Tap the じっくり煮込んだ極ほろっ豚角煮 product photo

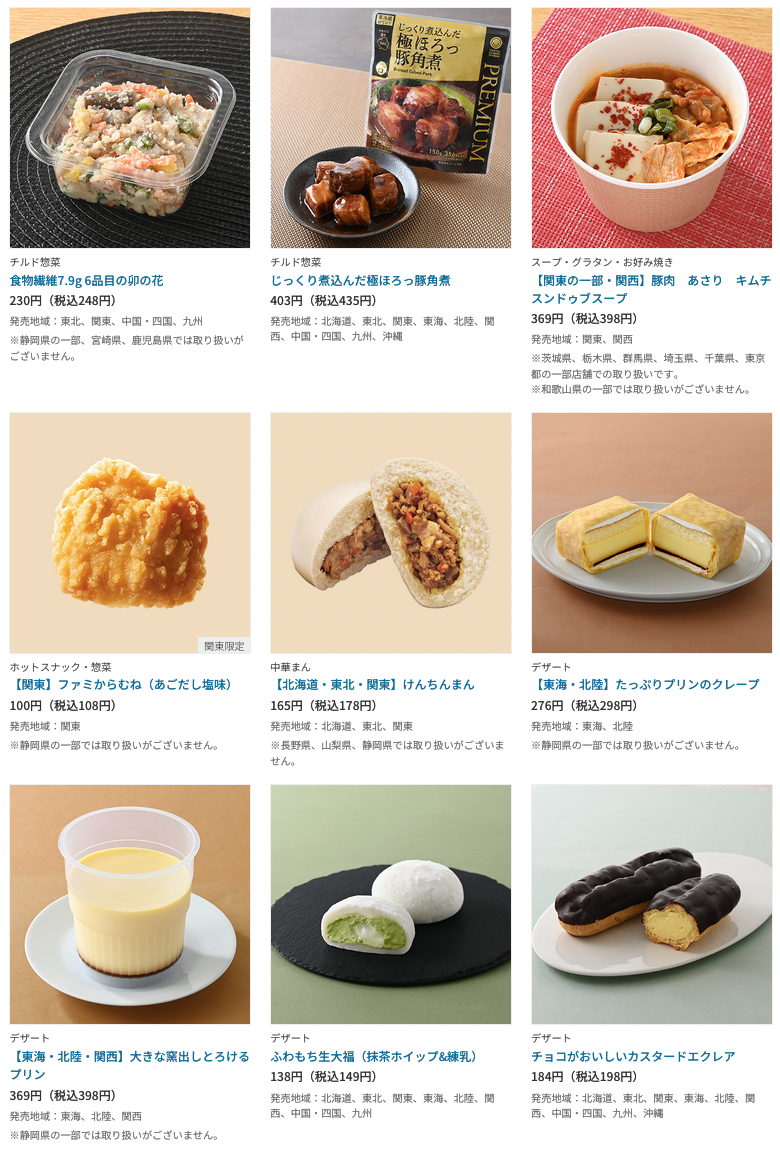[390, 128]
